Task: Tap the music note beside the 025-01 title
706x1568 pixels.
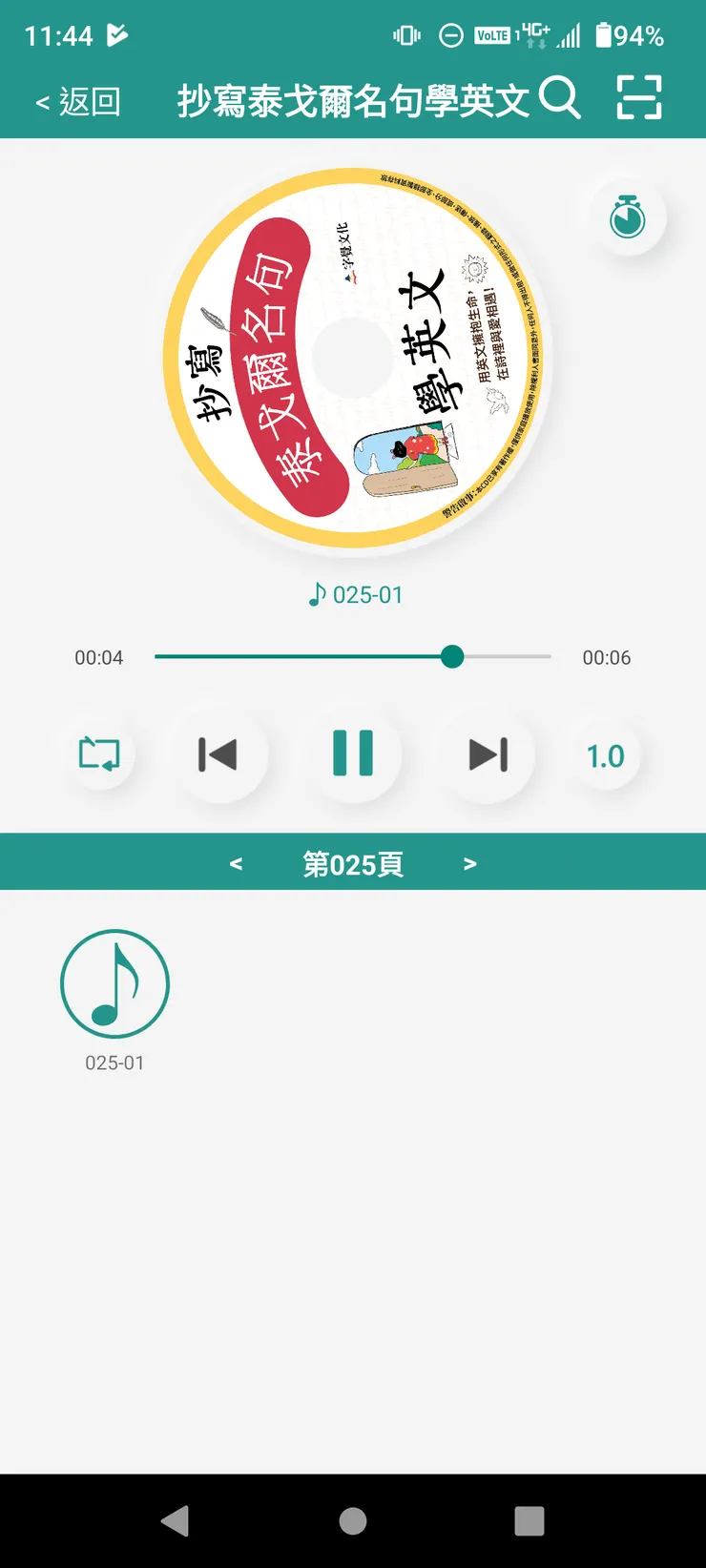Action: 313,594
